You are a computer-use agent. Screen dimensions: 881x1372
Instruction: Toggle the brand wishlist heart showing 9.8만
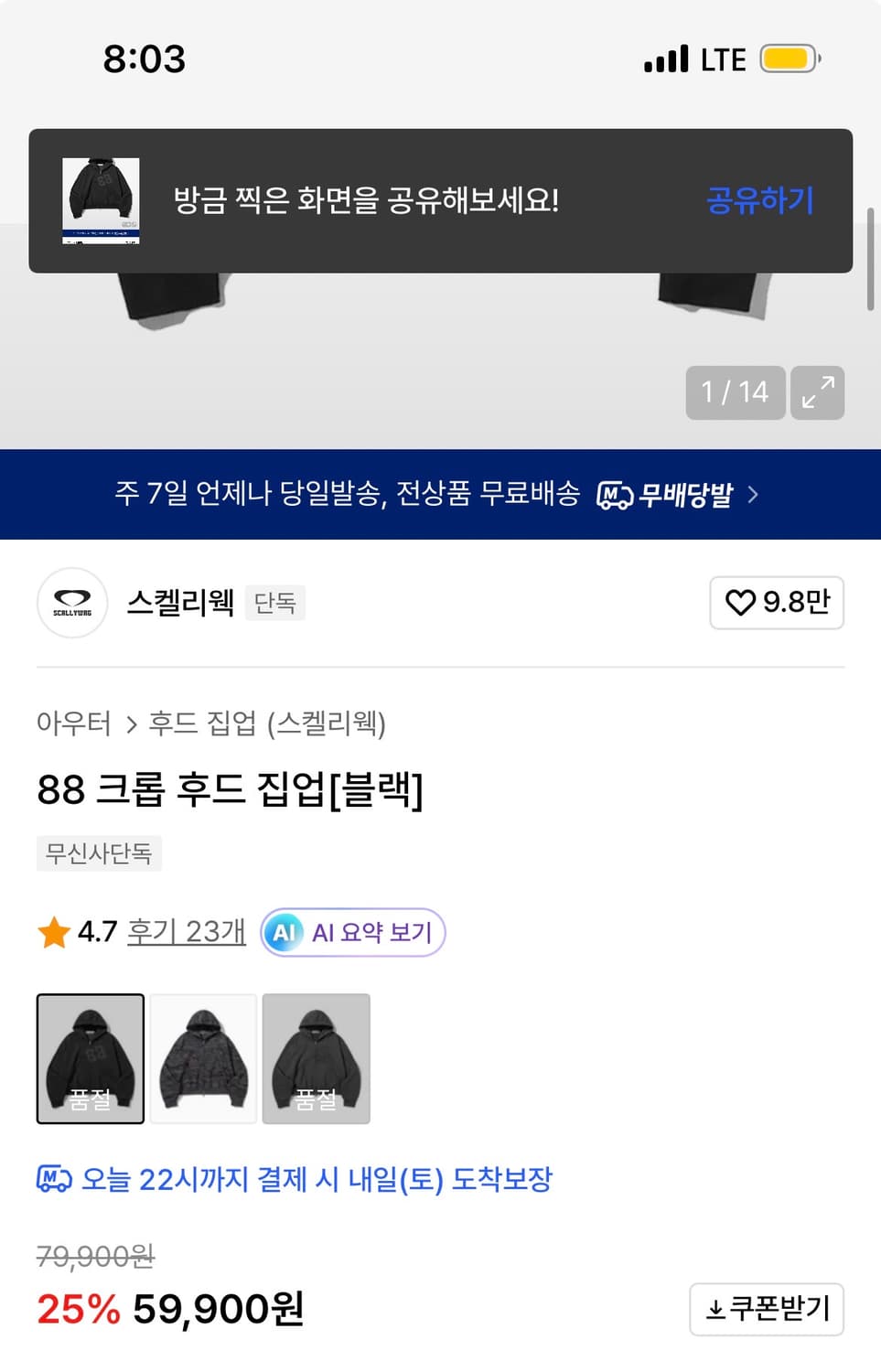click(x=776, y=603)
